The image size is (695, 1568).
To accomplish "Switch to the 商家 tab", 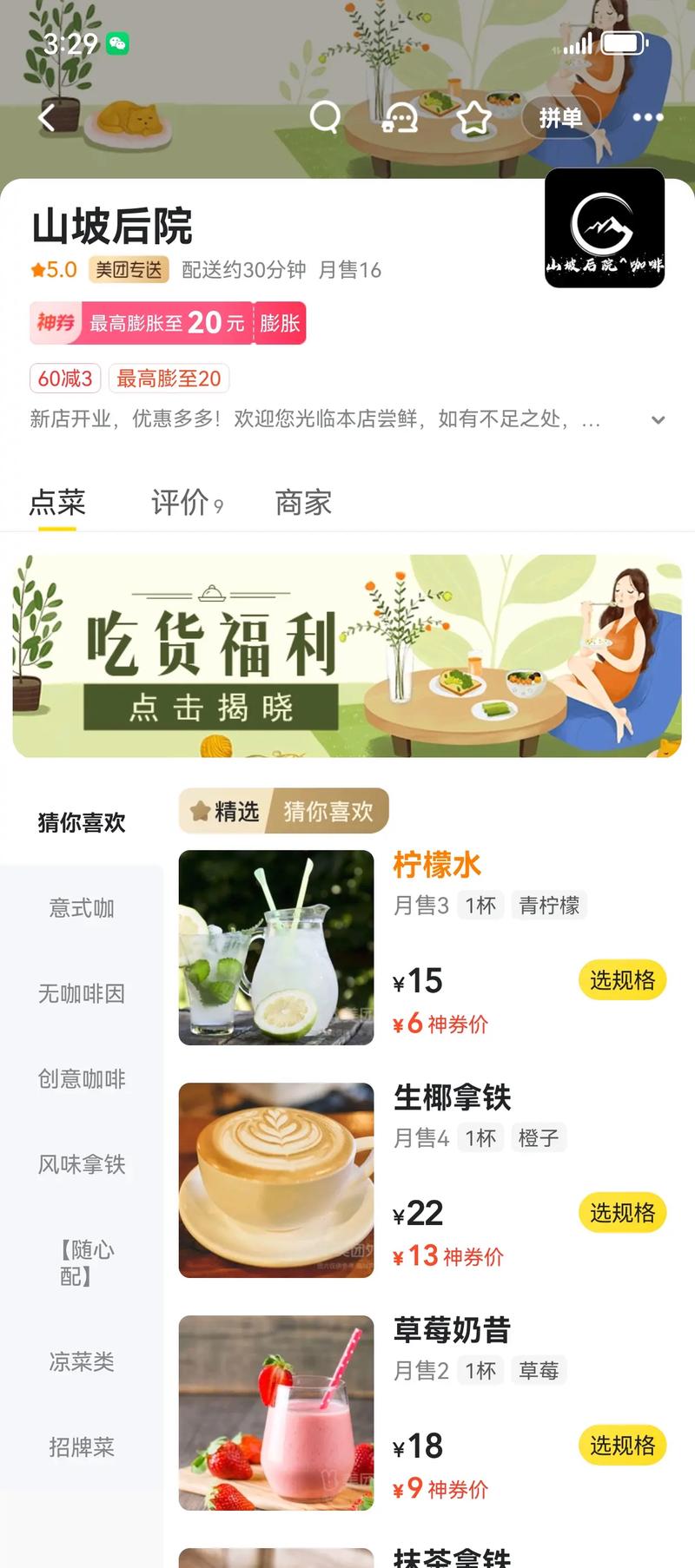I will tap(303, 503).
